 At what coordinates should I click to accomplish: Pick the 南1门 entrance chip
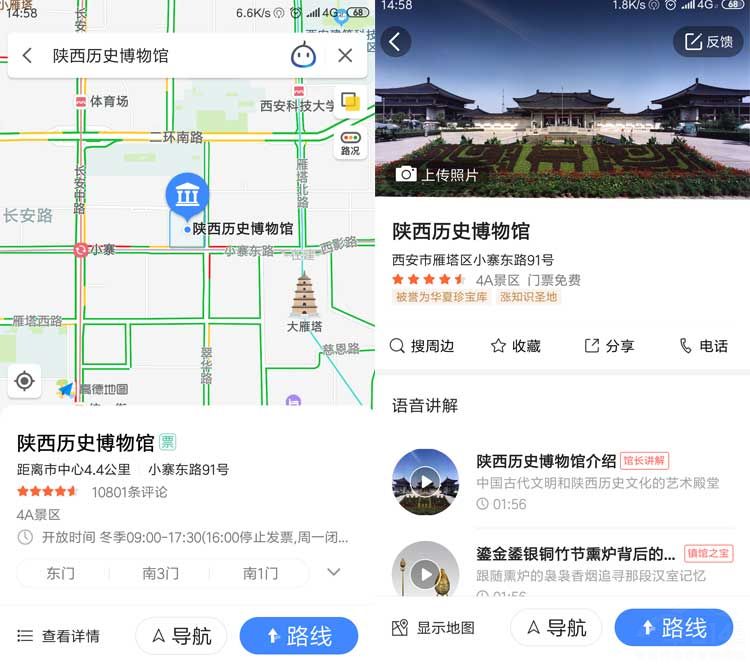[260, 573]
